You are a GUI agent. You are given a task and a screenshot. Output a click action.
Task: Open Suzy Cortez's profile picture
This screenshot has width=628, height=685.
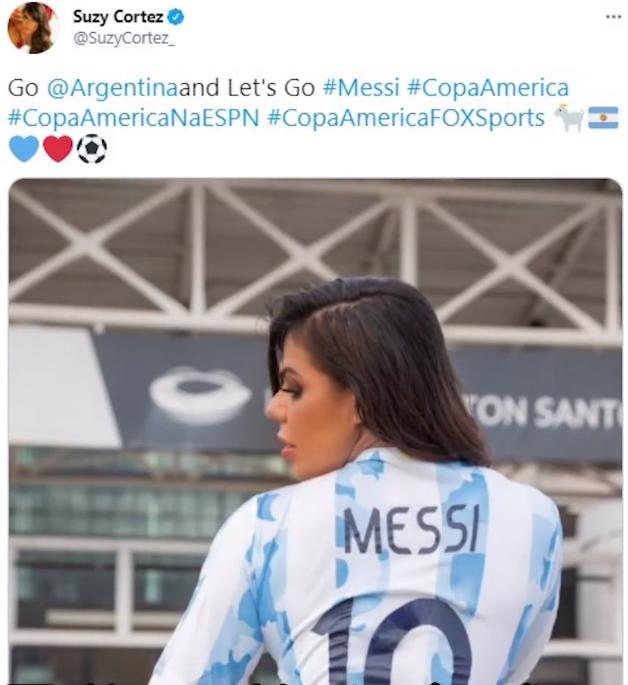(32, 27)
